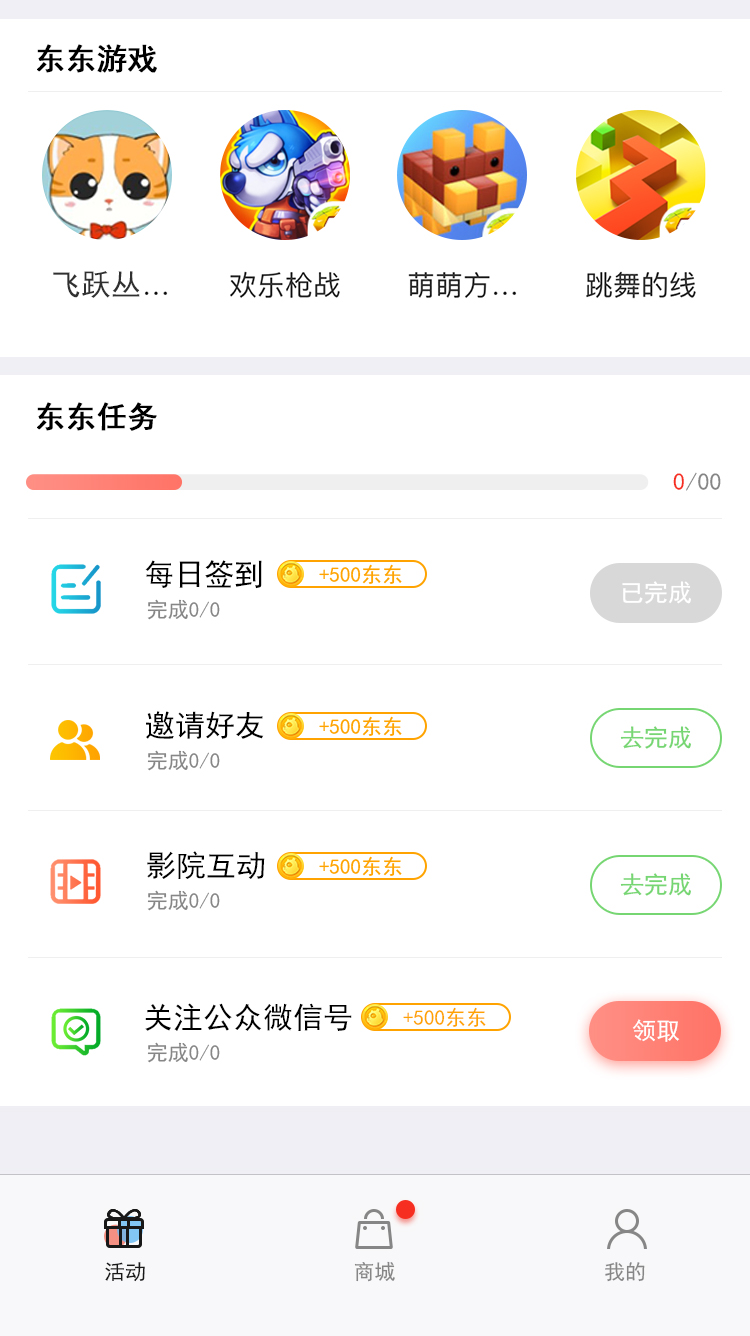Click the gift box 活动 icon
Image resolution: width=750 pixels, height=1336 pixels.
(124, 1229)
